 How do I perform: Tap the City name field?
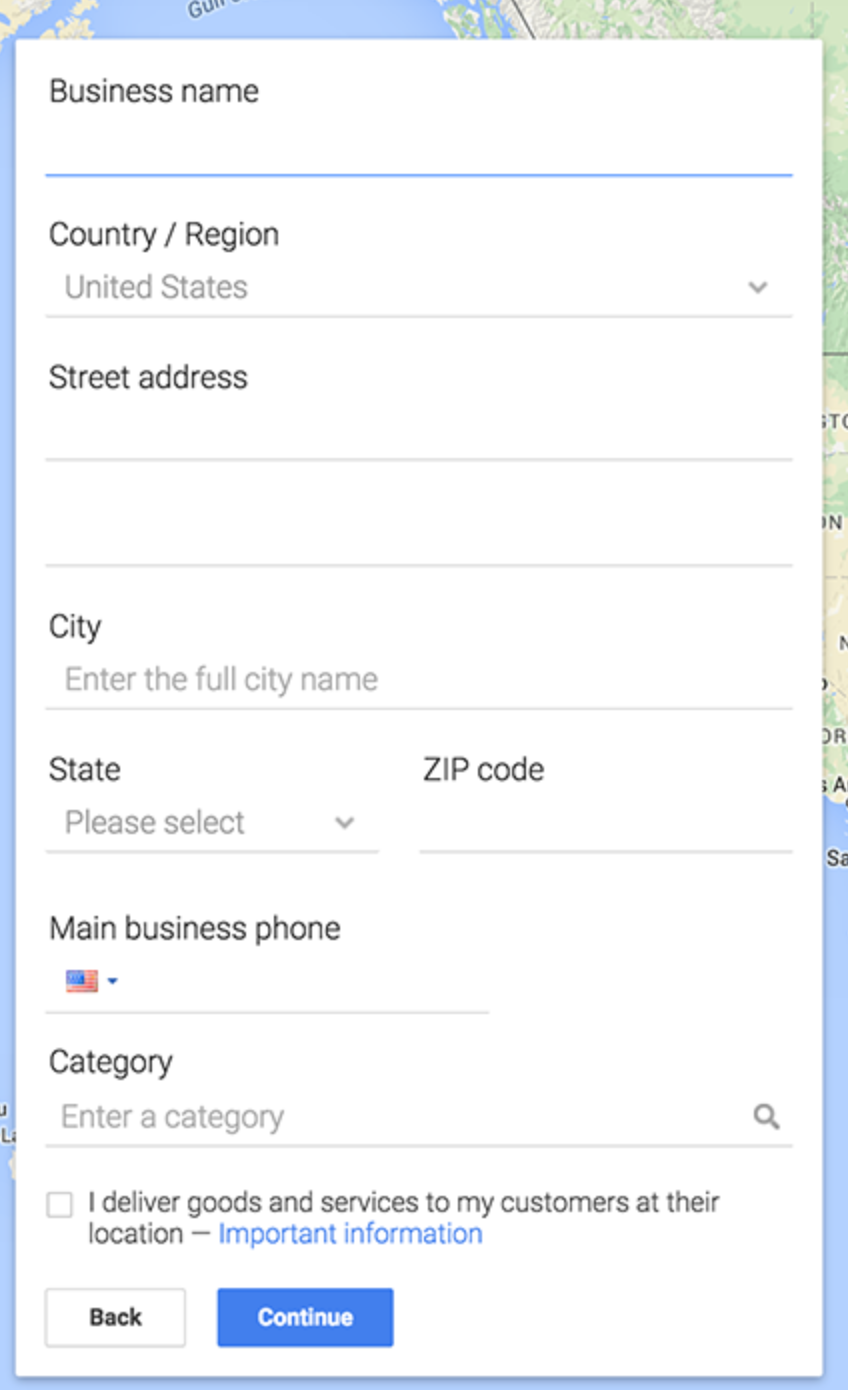pos(418,680)
